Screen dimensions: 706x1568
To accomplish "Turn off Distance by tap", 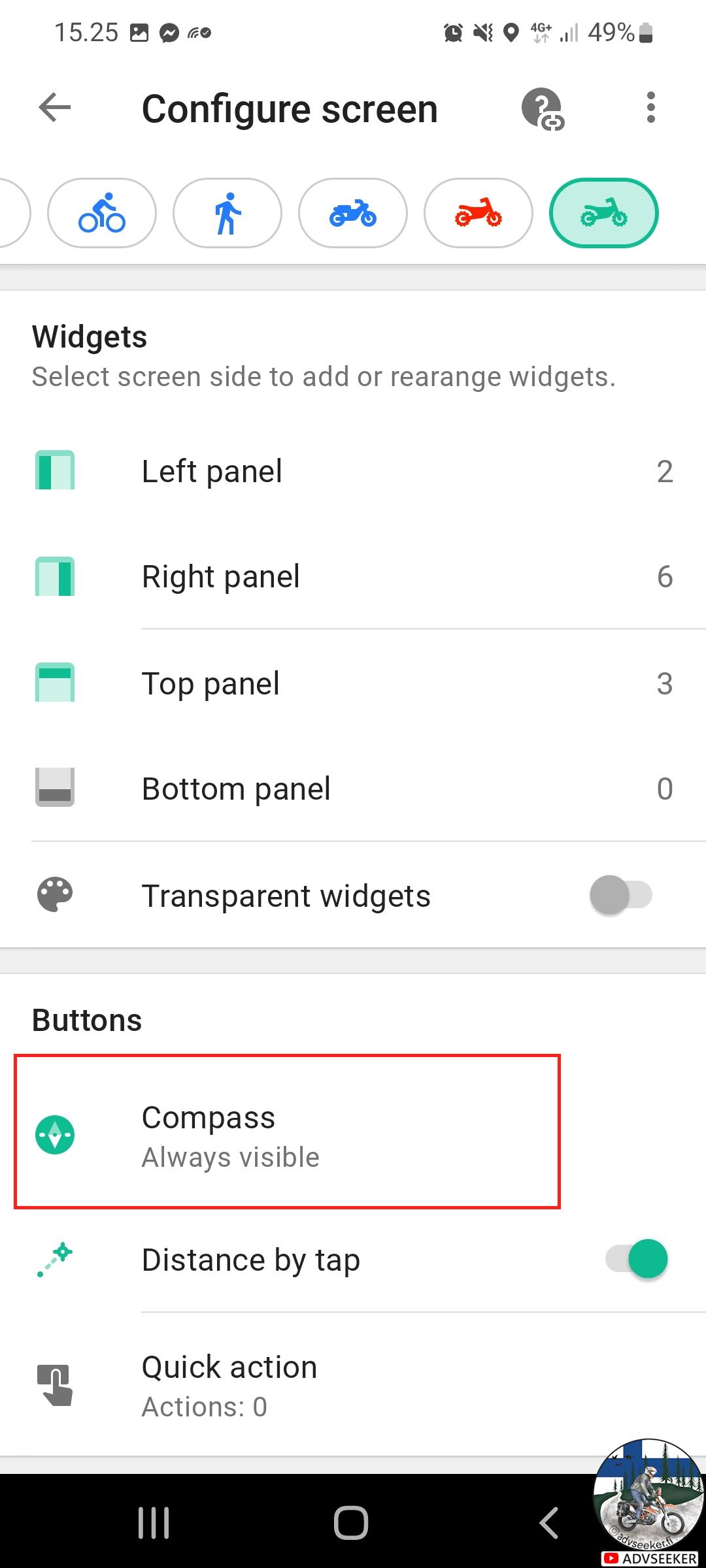I will point(637,1259).
